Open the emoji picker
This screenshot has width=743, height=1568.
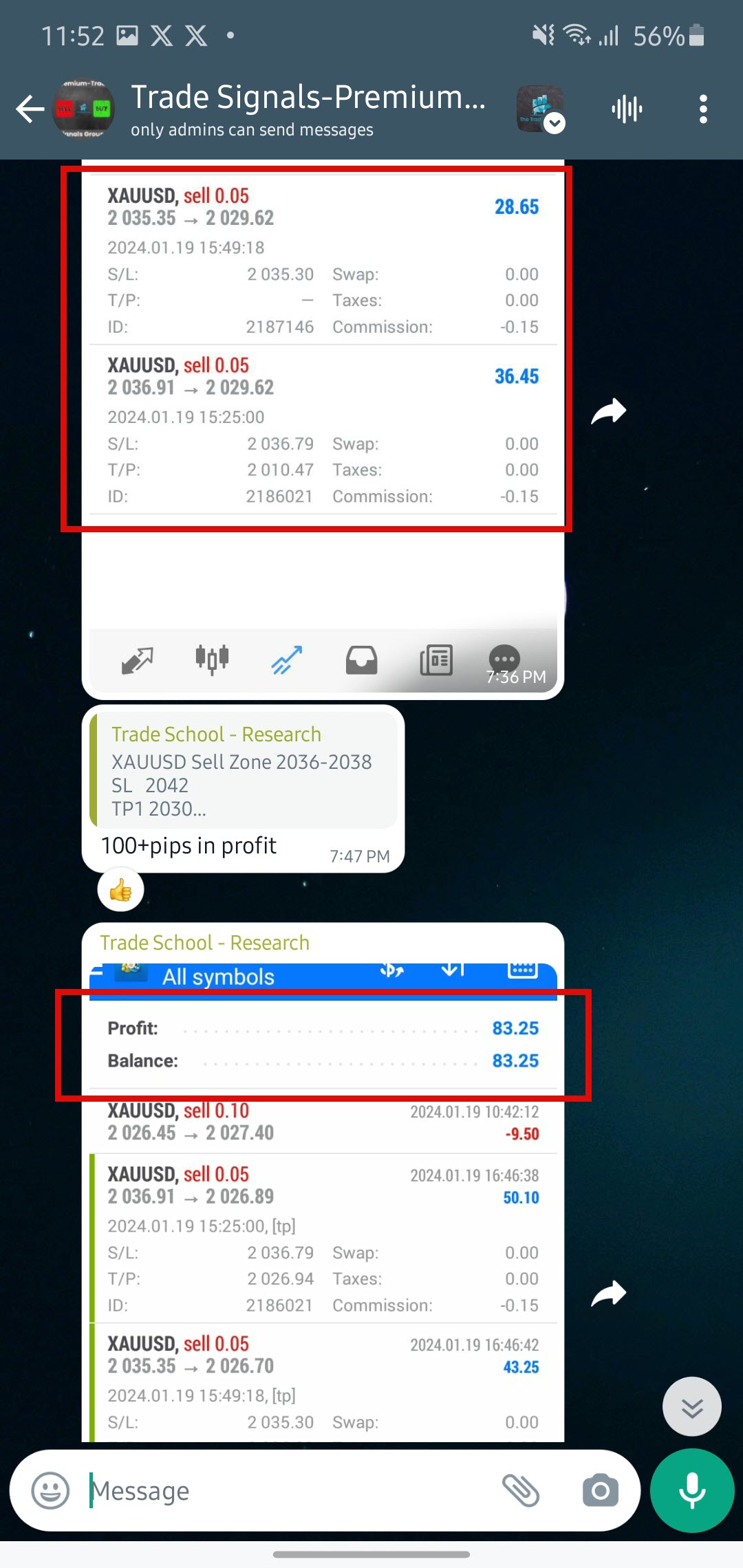(x=50, y=1490)
